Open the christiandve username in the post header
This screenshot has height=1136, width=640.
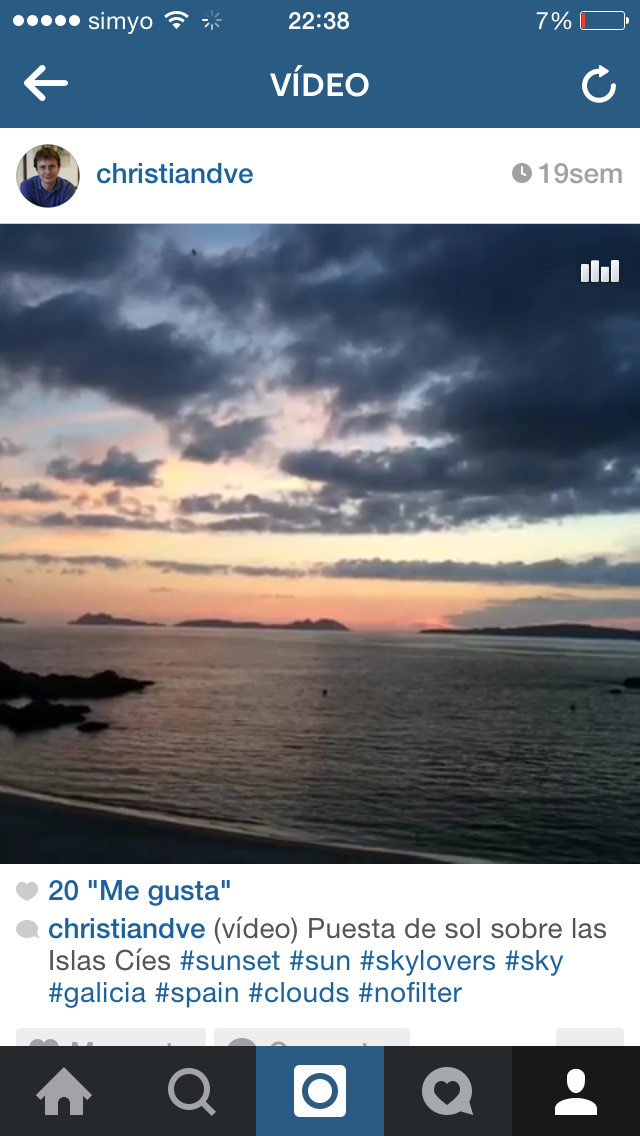coord(175,174)
